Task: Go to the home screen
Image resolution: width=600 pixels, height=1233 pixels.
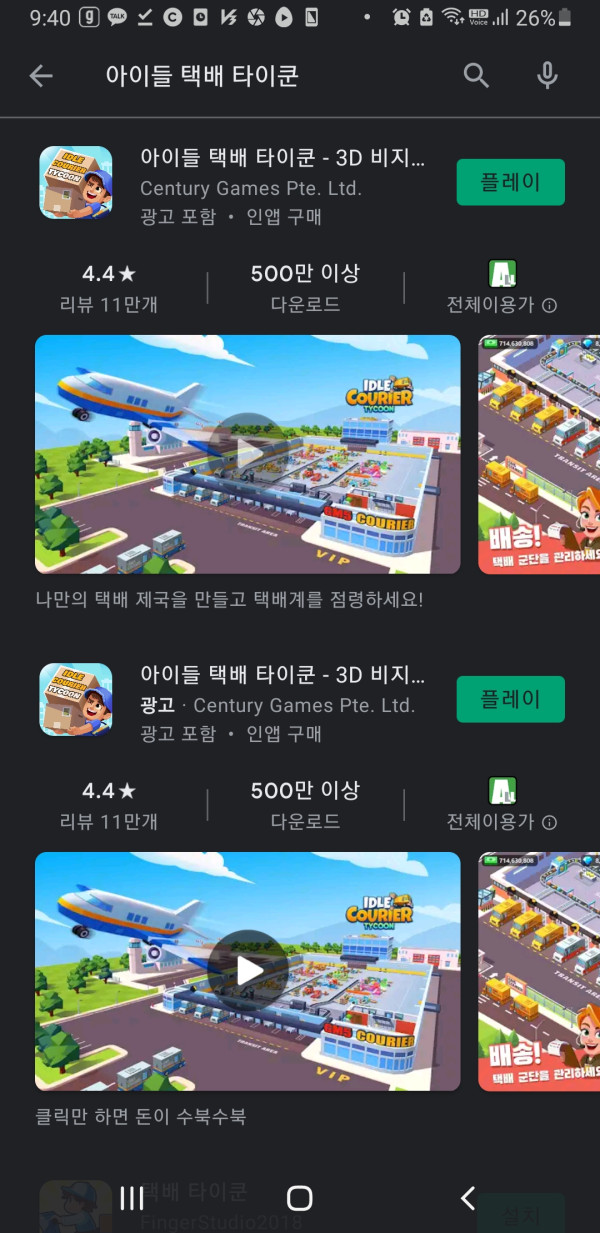Action: 299,1198
